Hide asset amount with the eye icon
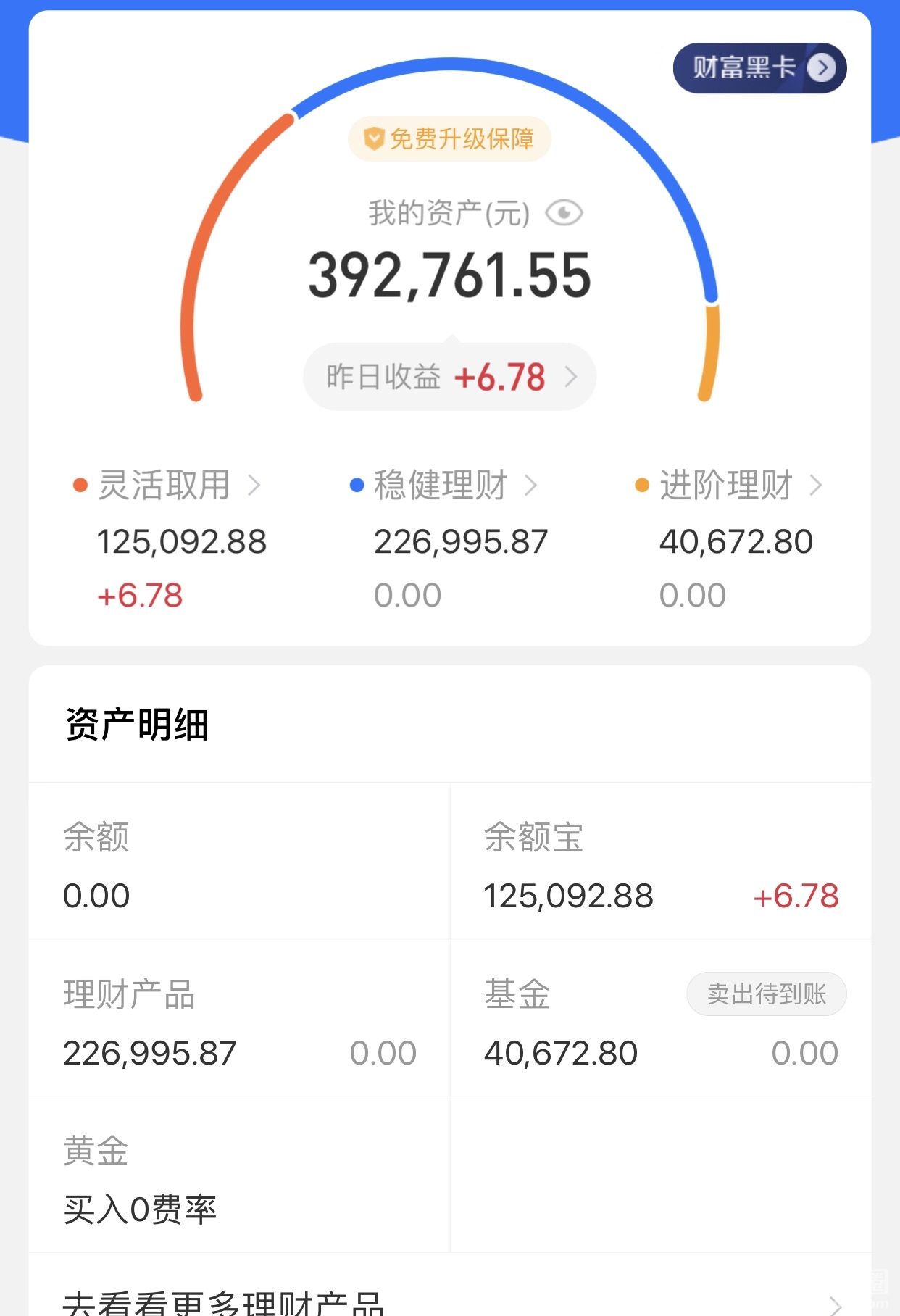 tap(564, 213)
